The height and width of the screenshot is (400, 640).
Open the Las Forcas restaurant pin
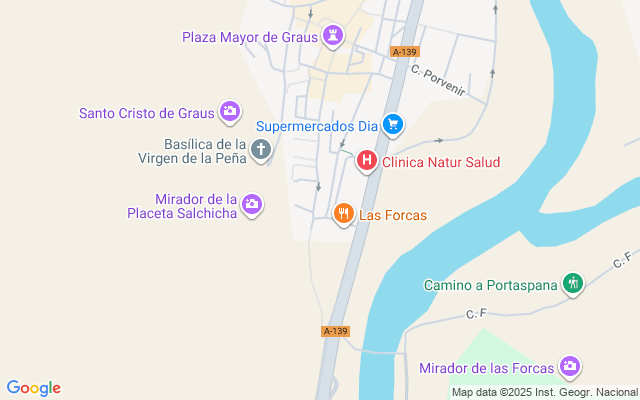(343, 213)
